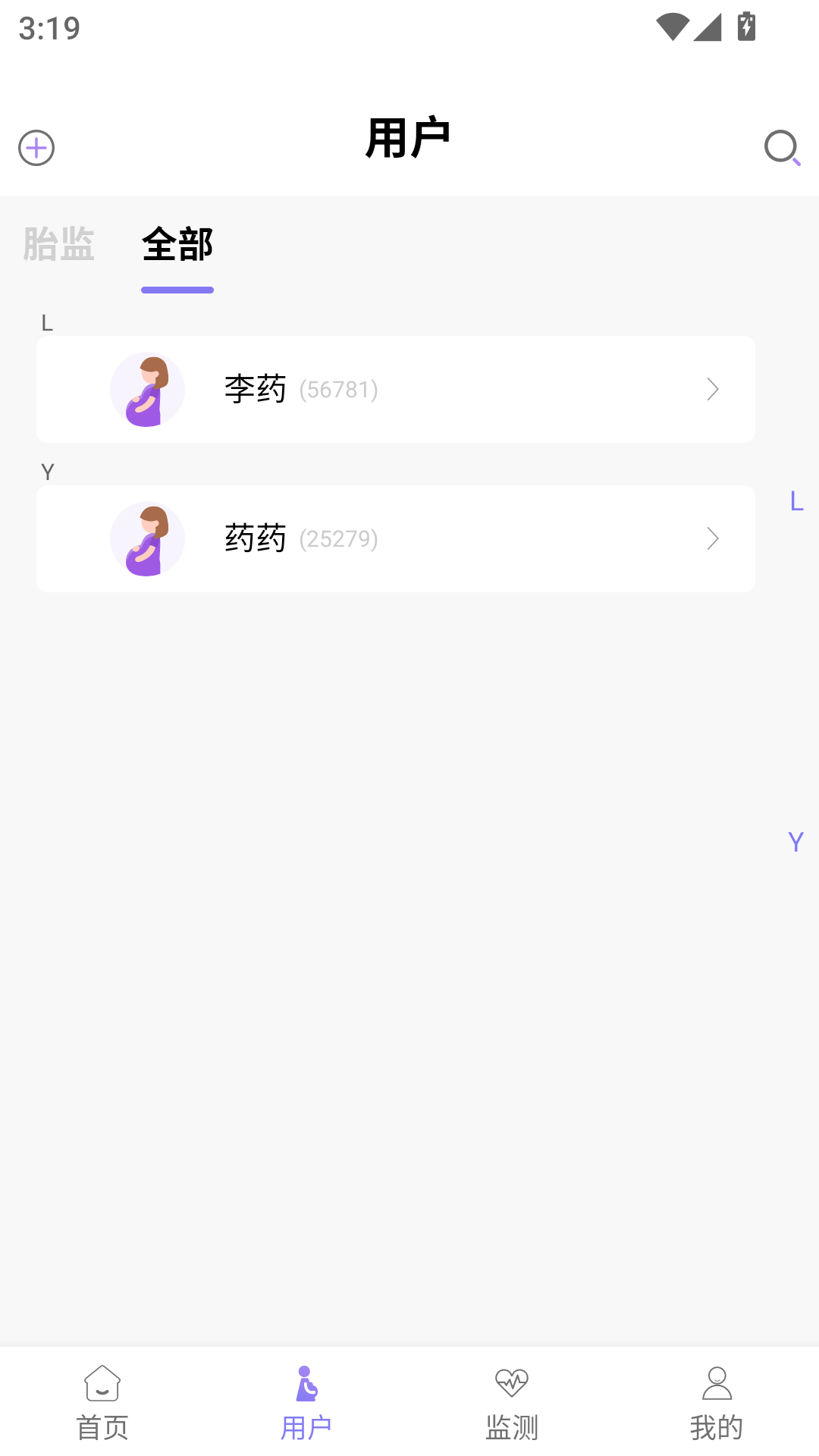Open the 我的 tab

[717, 1403]
